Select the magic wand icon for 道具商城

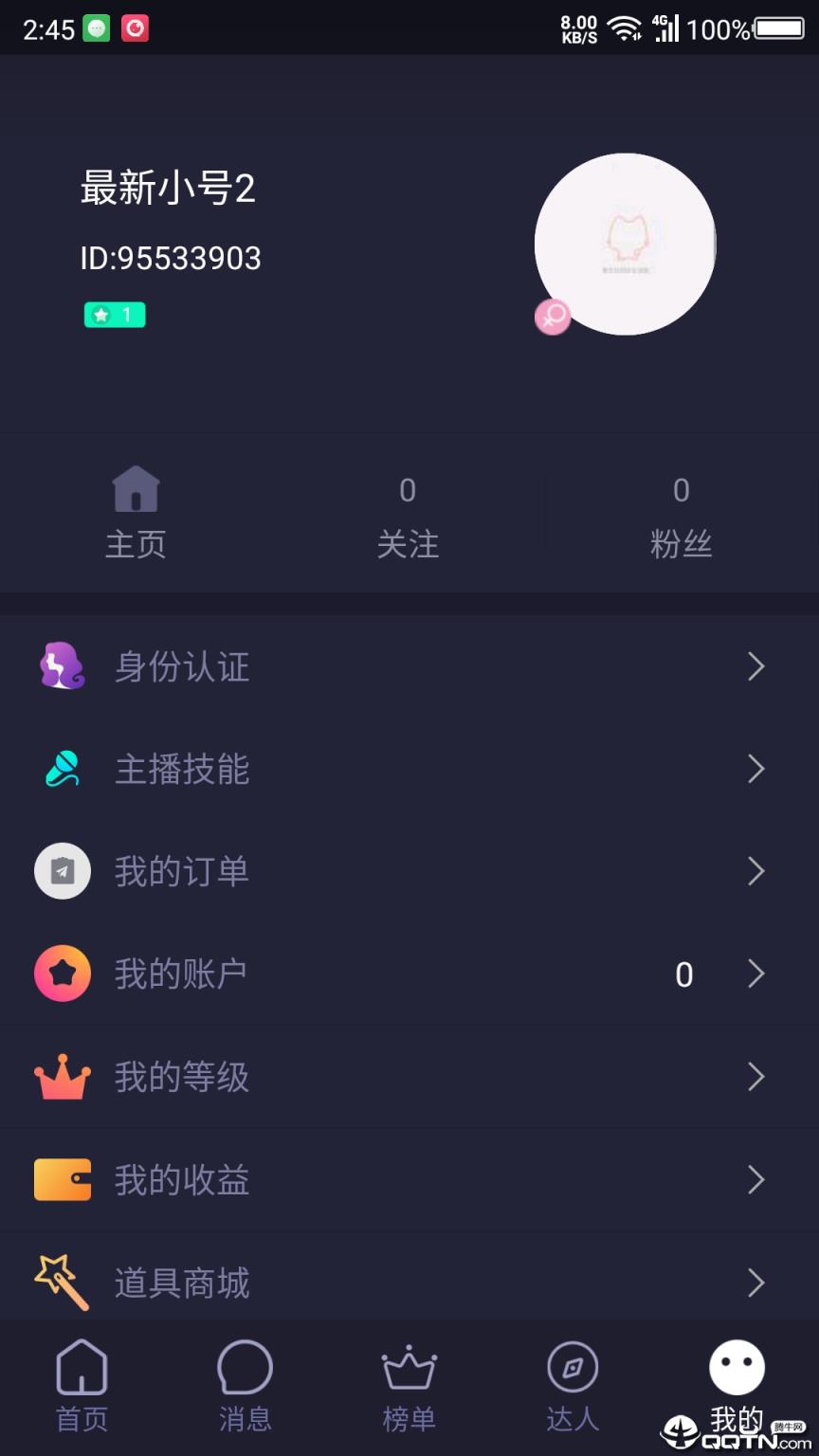(x=62, y=1283)
